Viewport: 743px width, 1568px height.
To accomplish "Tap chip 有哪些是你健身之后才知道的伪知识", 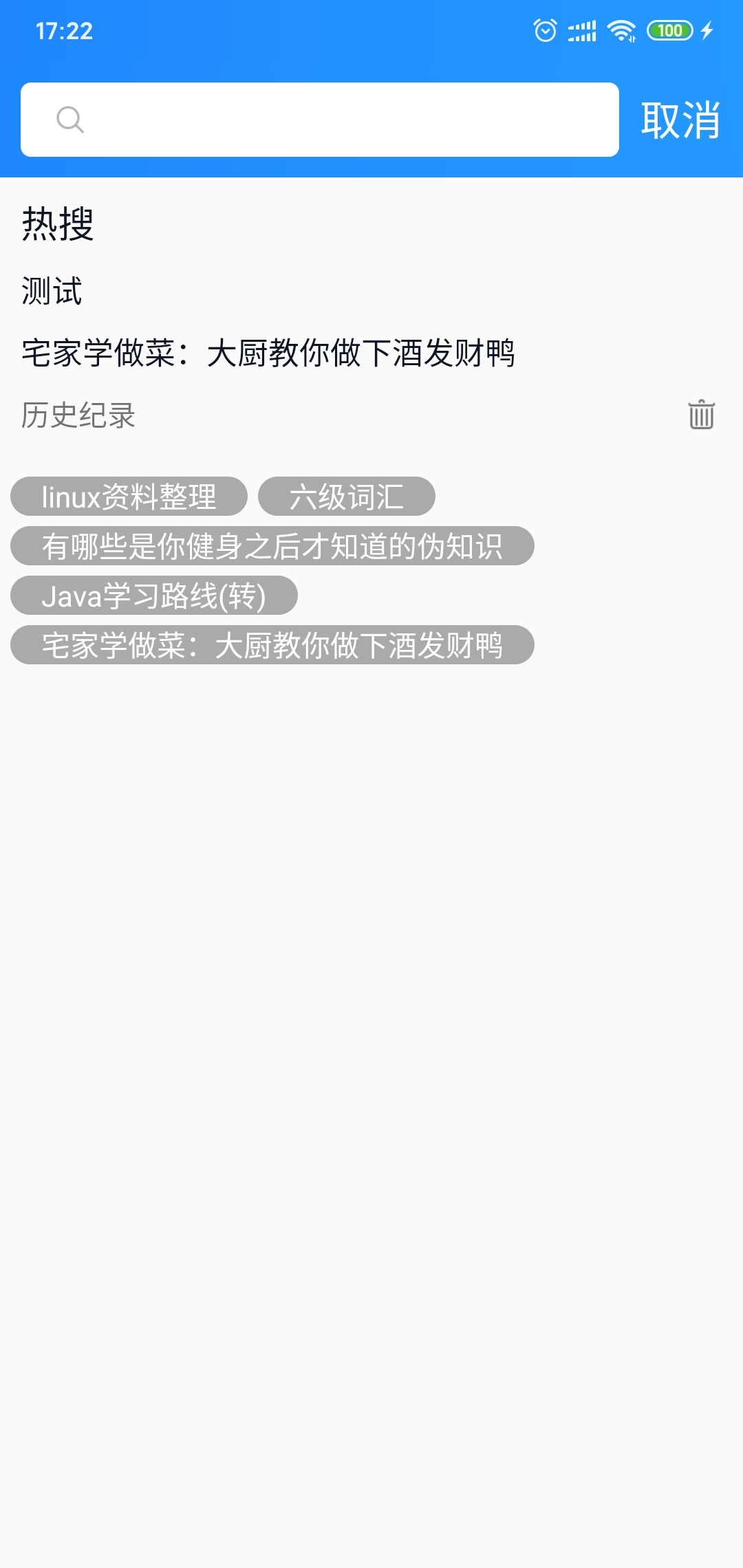I will point(272,546).
